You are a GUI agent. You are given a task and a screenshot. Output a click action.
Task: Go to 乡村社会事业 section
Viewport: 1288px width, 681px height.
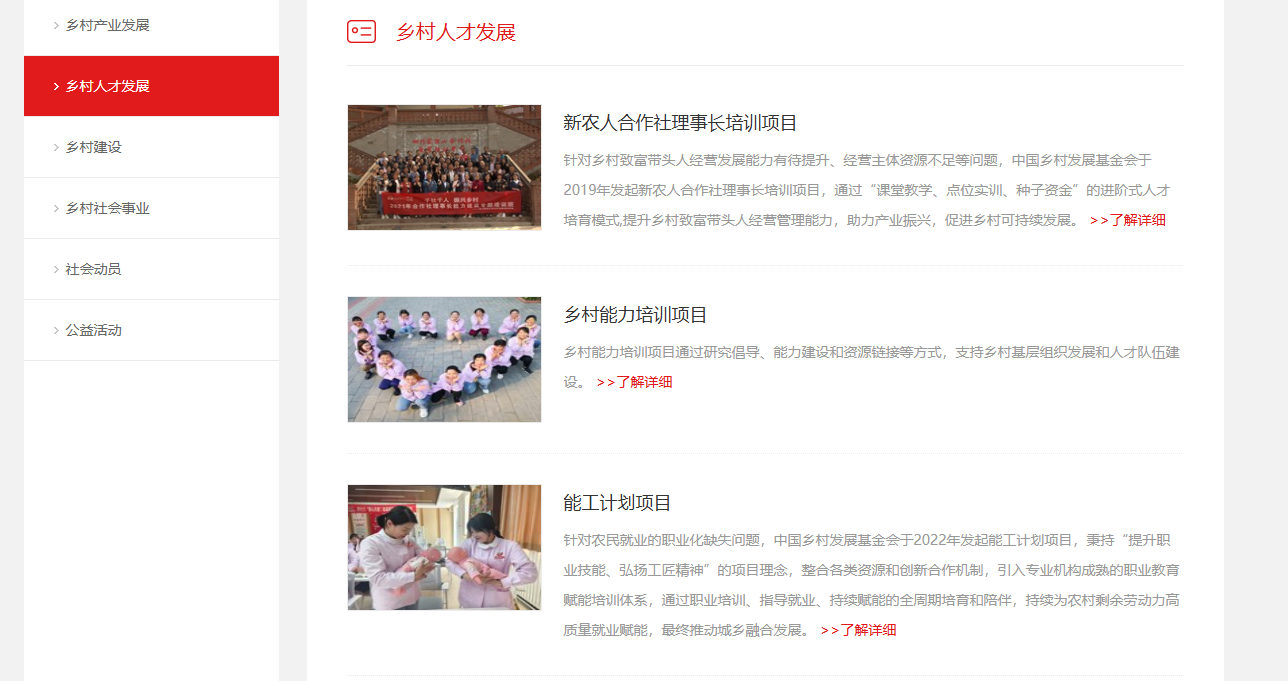tap(107, 208)
